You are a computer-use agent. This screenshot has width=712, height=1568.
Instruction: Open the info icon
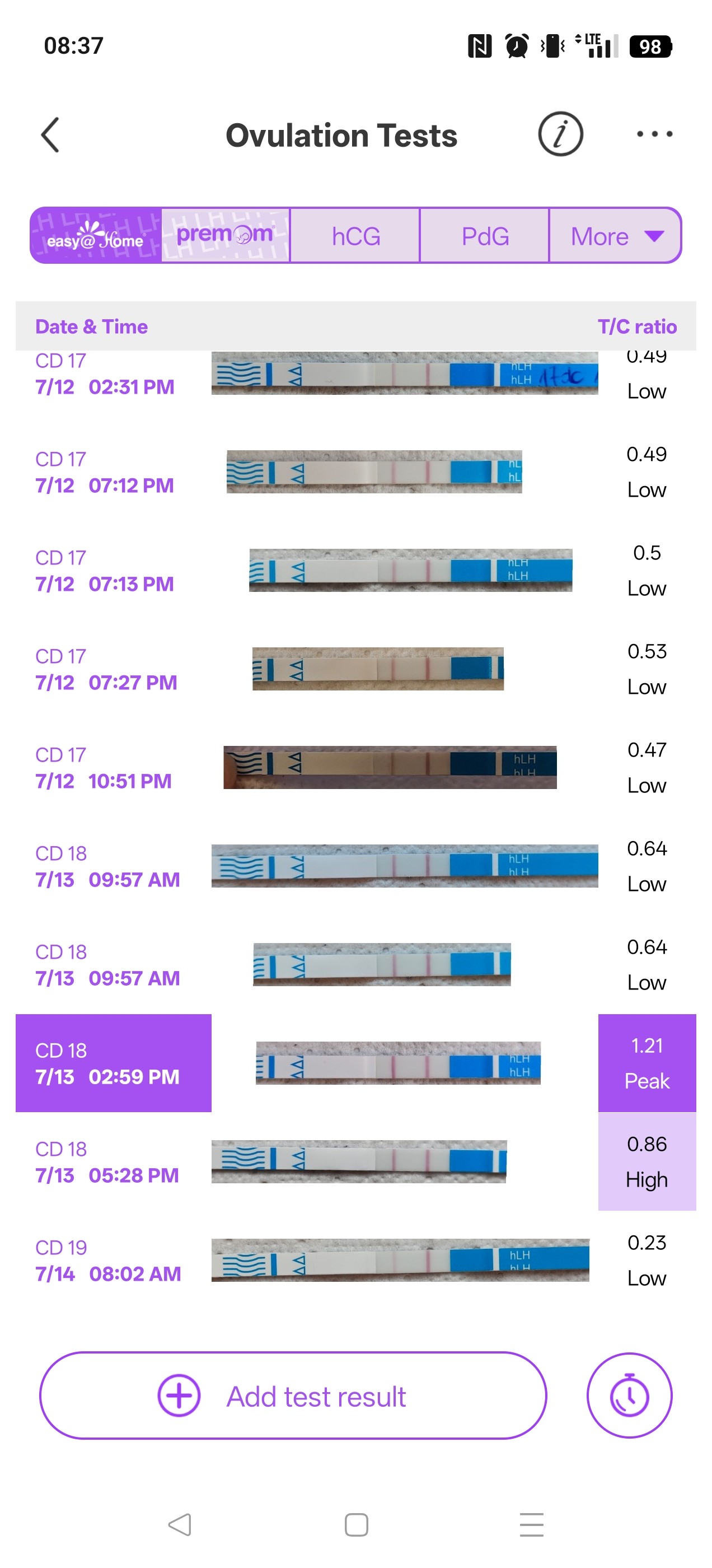tap(560, 134)
